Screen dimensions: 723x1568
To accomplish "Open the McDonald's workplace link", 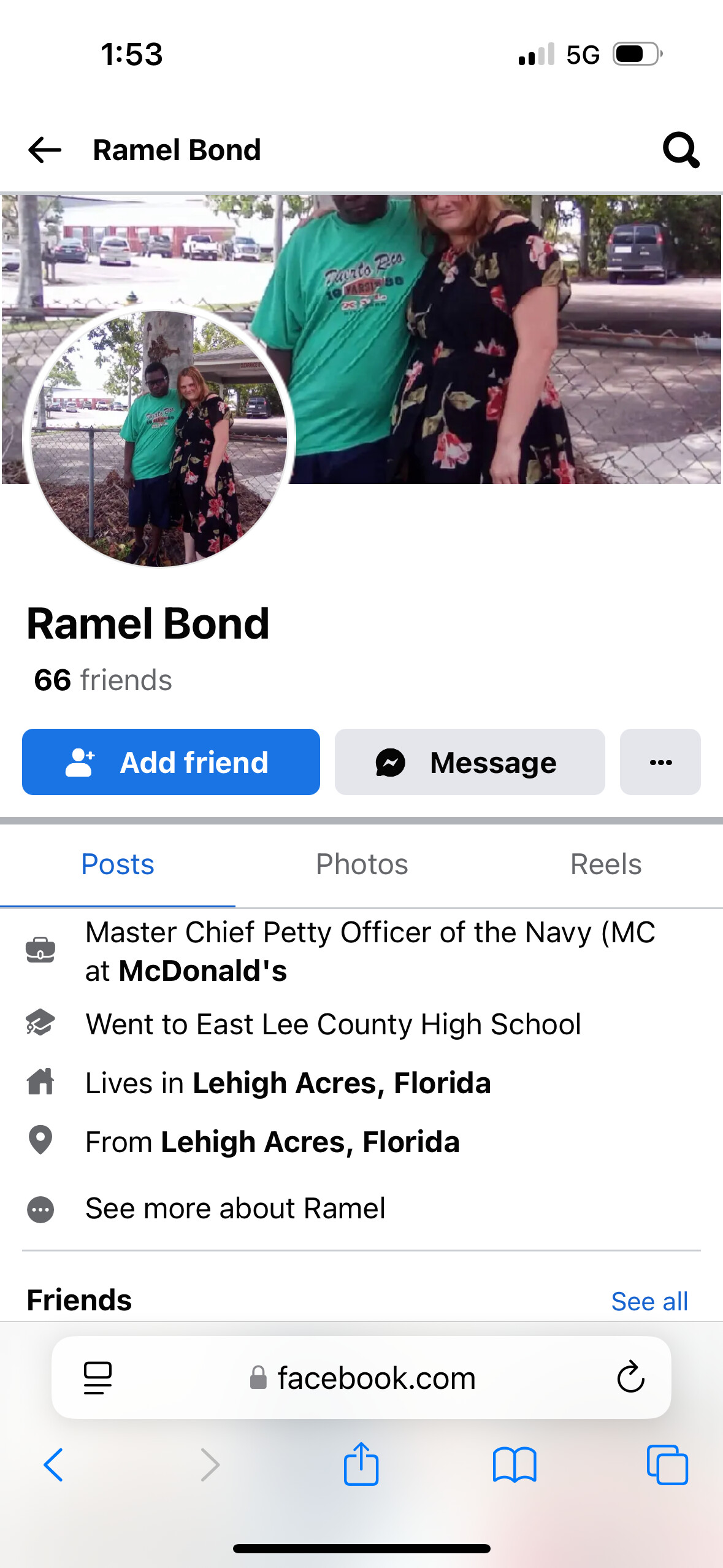I will (x=203, y=971).
